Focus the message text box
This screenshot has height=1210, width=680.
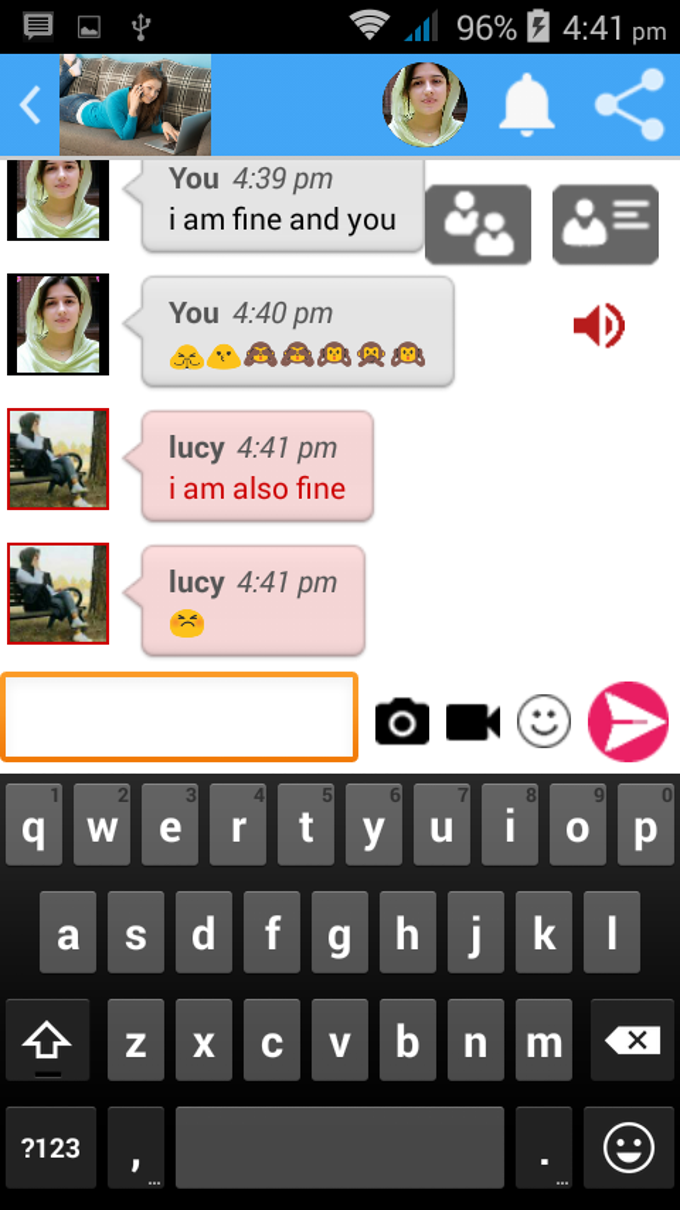click(x=180, y=717)
